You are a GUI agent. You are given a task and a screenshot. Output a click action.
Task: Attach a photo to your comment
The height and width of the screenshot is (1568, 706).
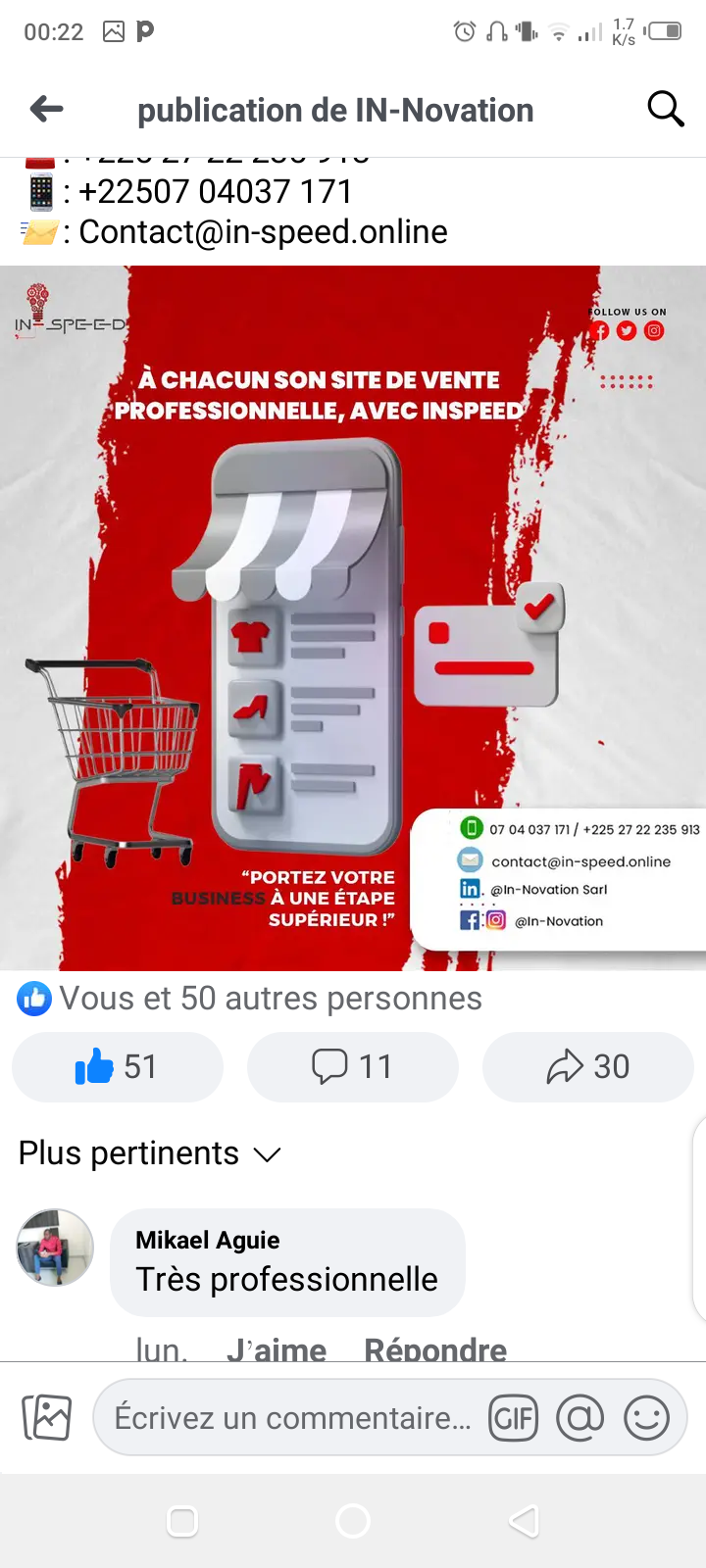coord(47,1417)
